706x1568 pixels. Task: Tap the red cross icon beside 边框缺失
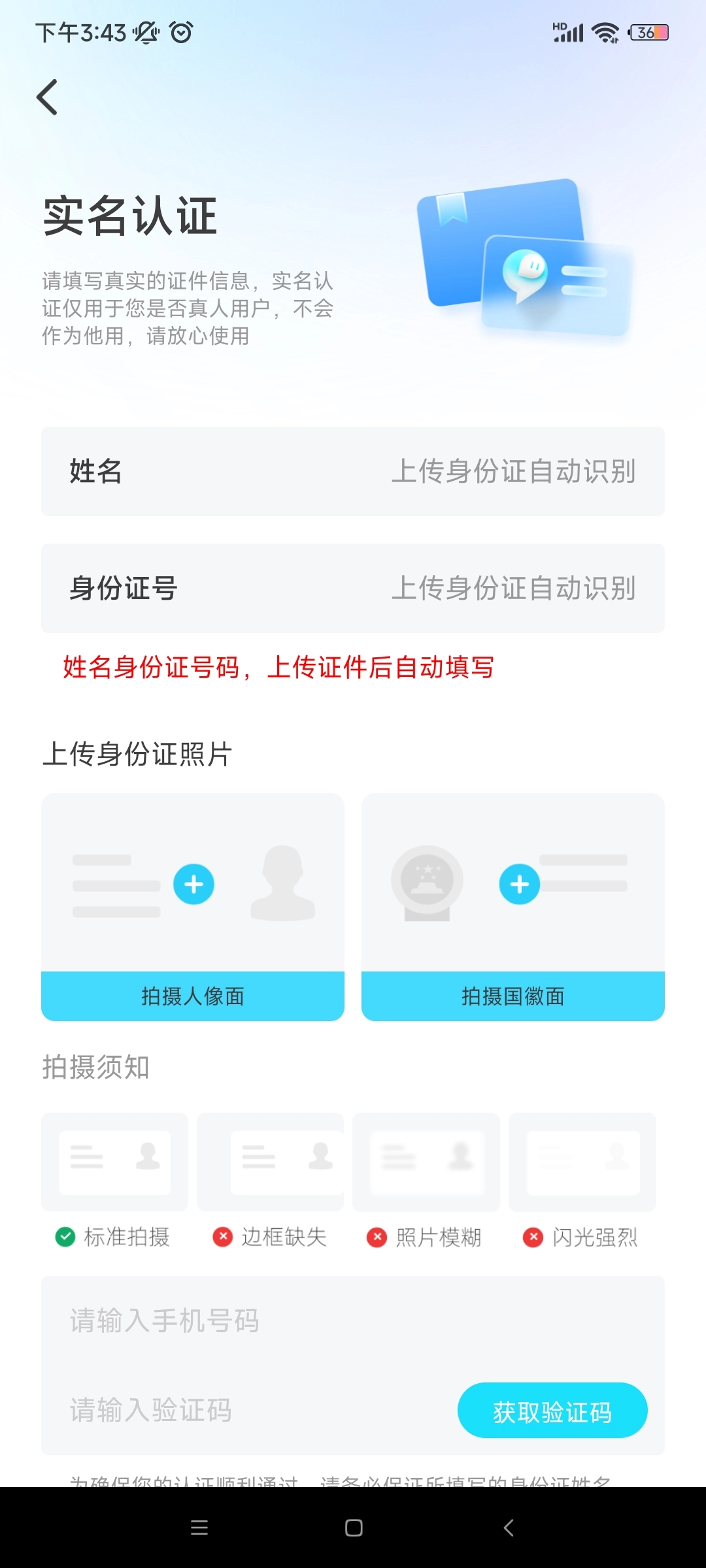tap(222, 1237)
